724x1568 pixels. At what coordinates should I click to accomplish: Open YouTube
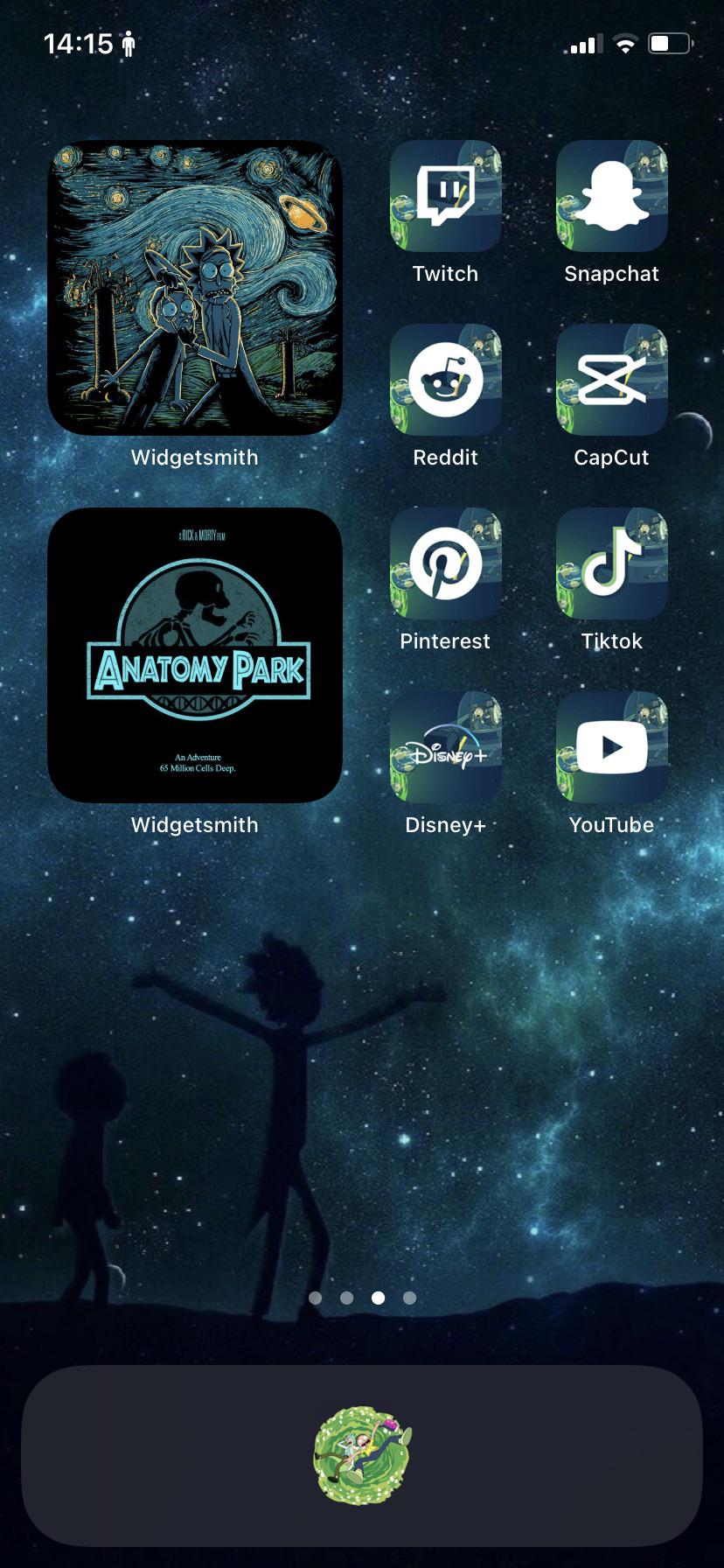point(611,745)
